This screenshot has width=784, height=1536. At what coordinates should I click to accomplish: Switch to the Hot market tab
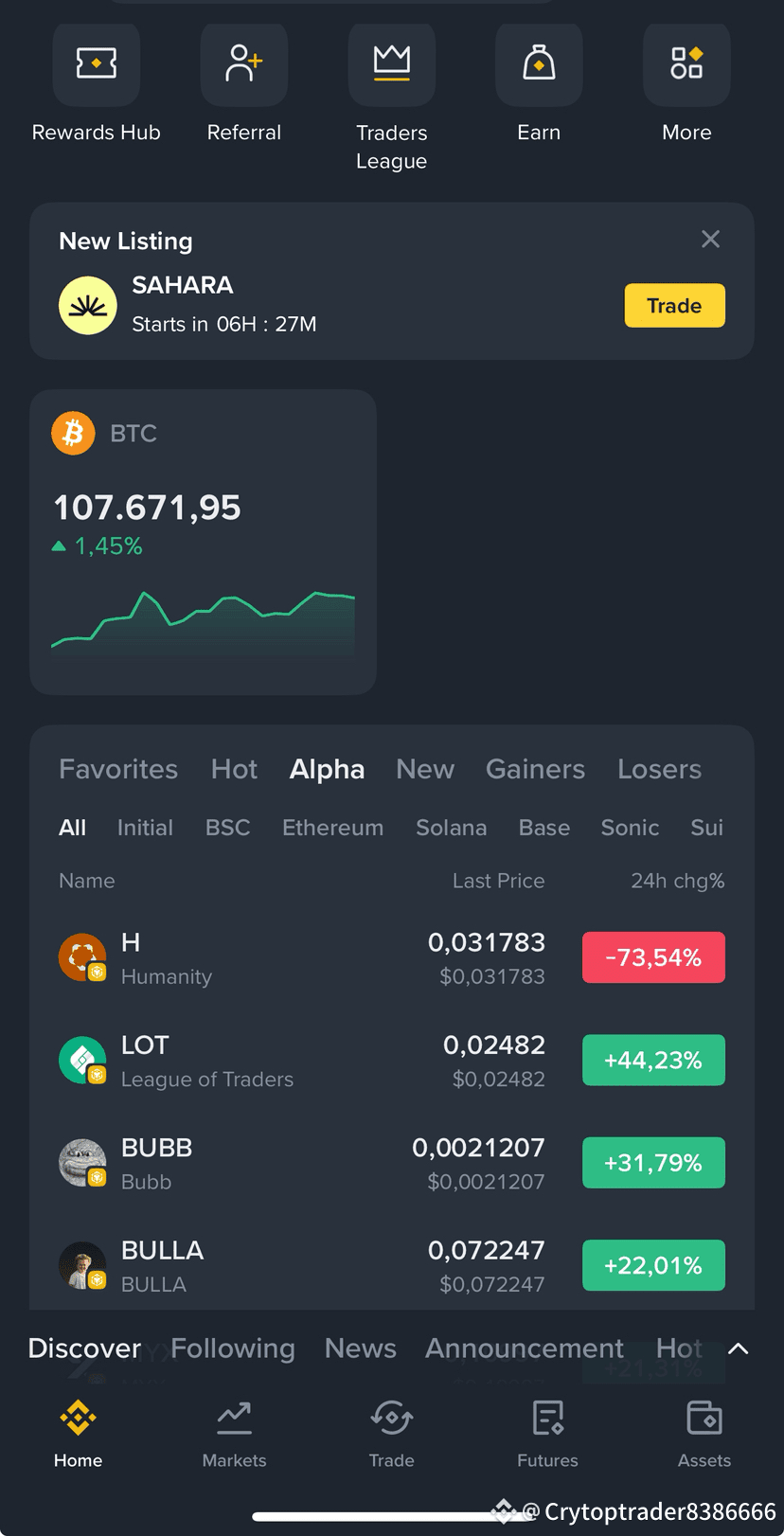point(234,769)
